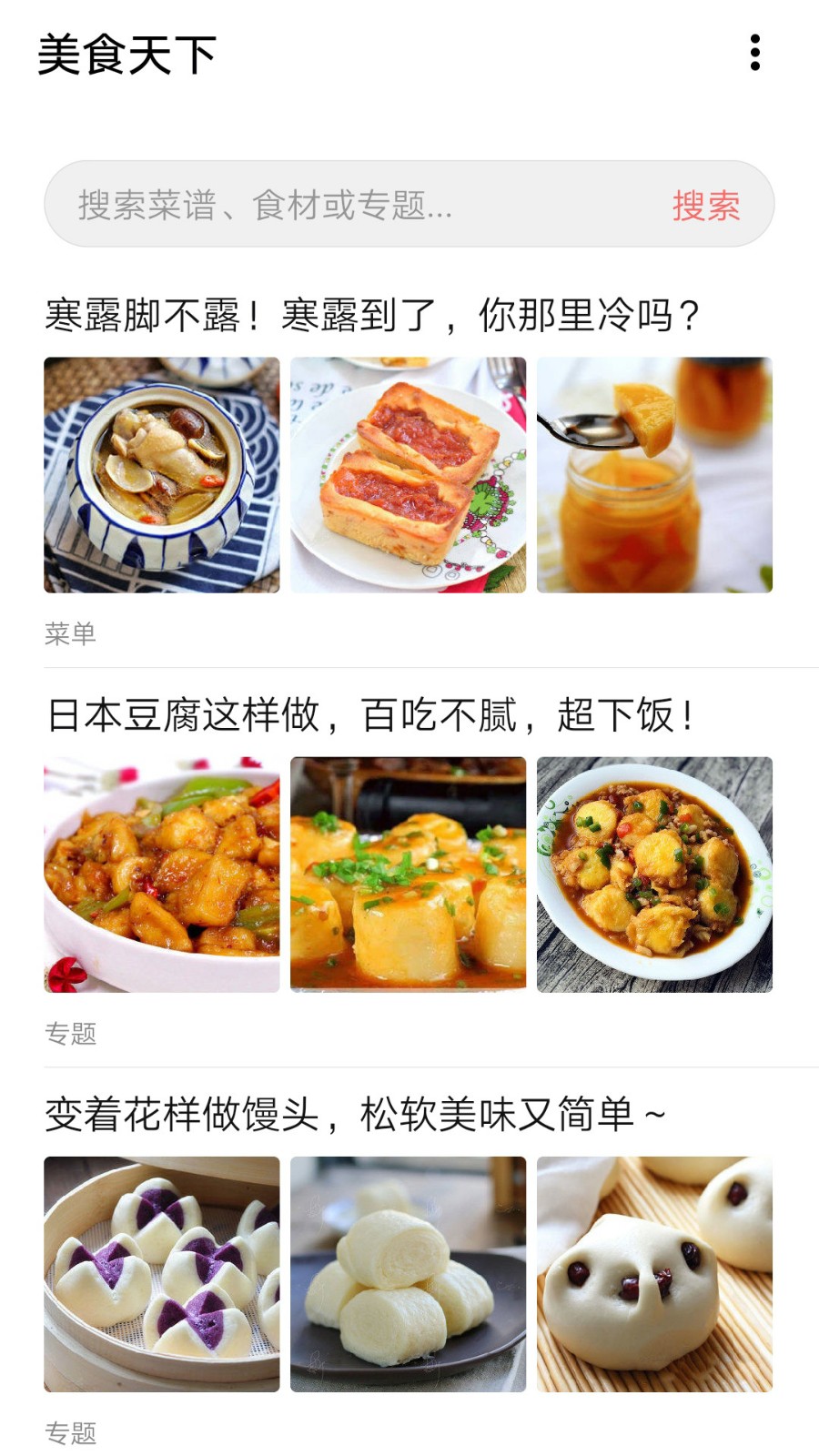Screen dimensions: 819x1456
Task: View the spicy tofu with green pepper photo
Action: tap(162, 875)
